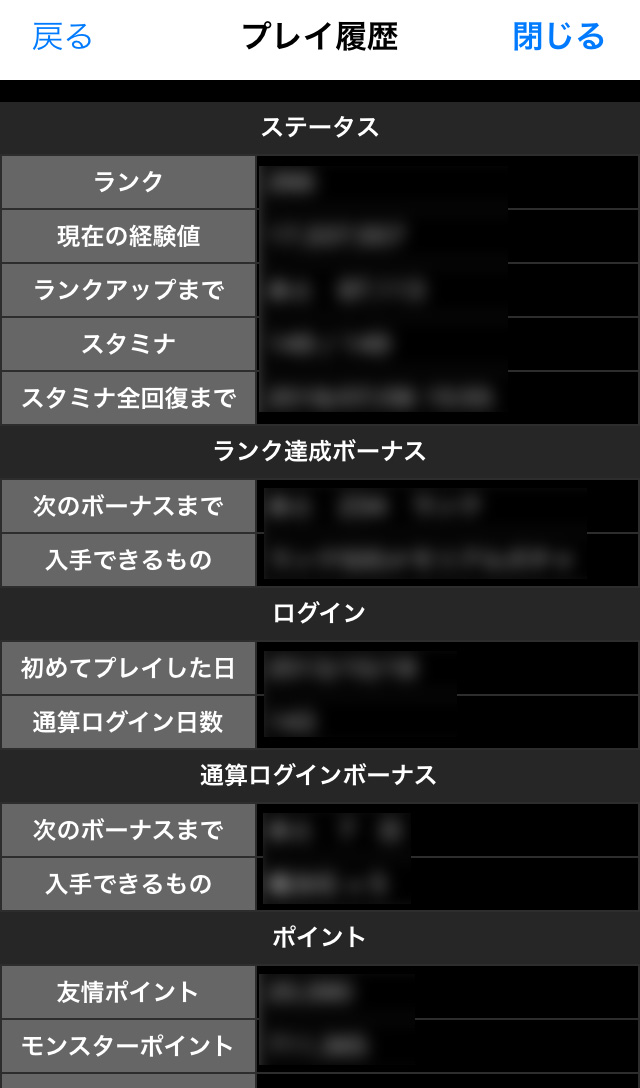Image resolution: width=640 pixels, height=1088 pixels.
Task: Close the play history with 閉じる
Action: point(558,37)
